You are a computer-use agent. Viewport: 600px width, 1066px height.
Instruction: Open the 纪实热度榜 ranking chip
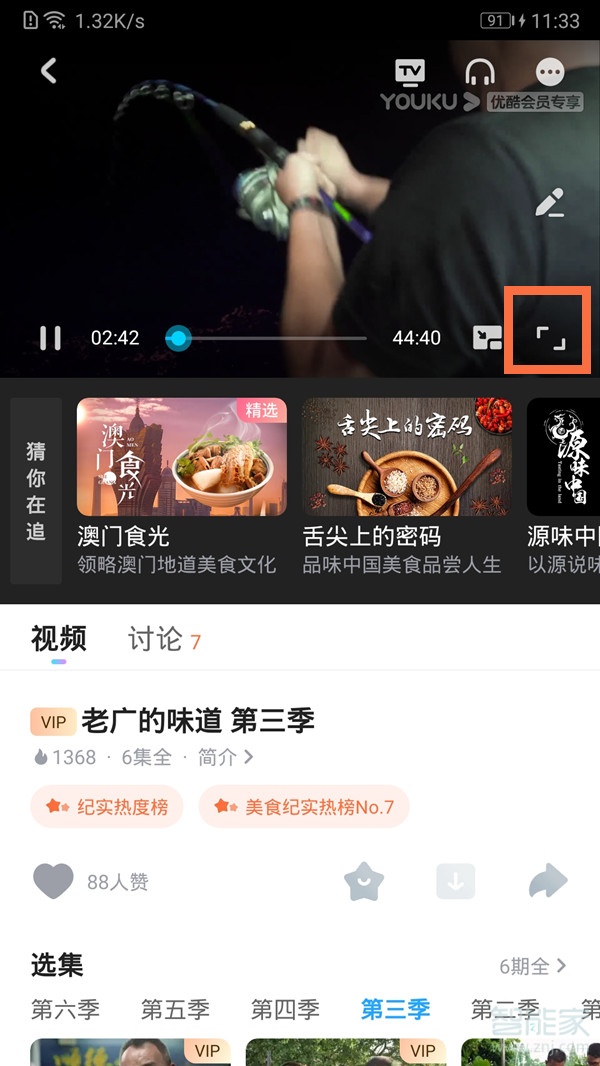point(107,807)
